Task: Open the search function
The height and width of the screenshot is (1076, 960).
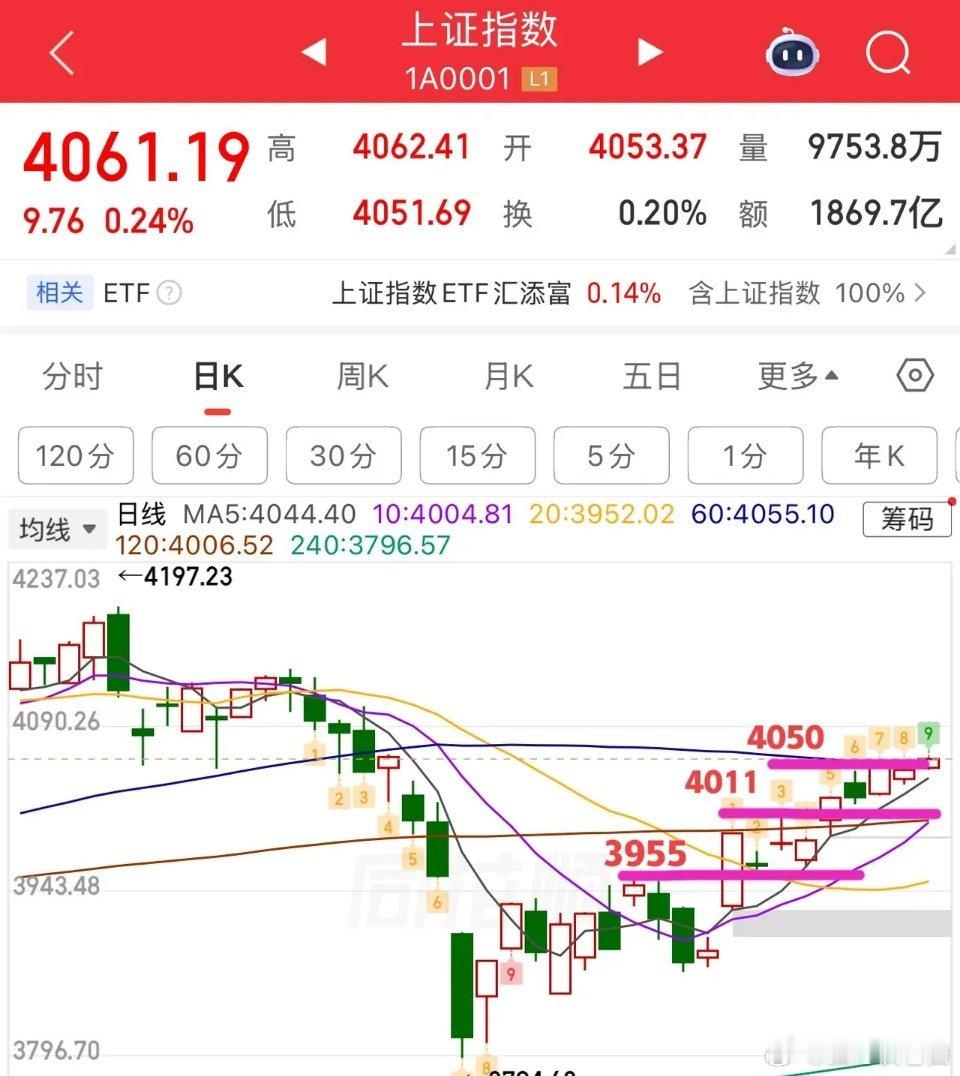Action: (886, 53)
